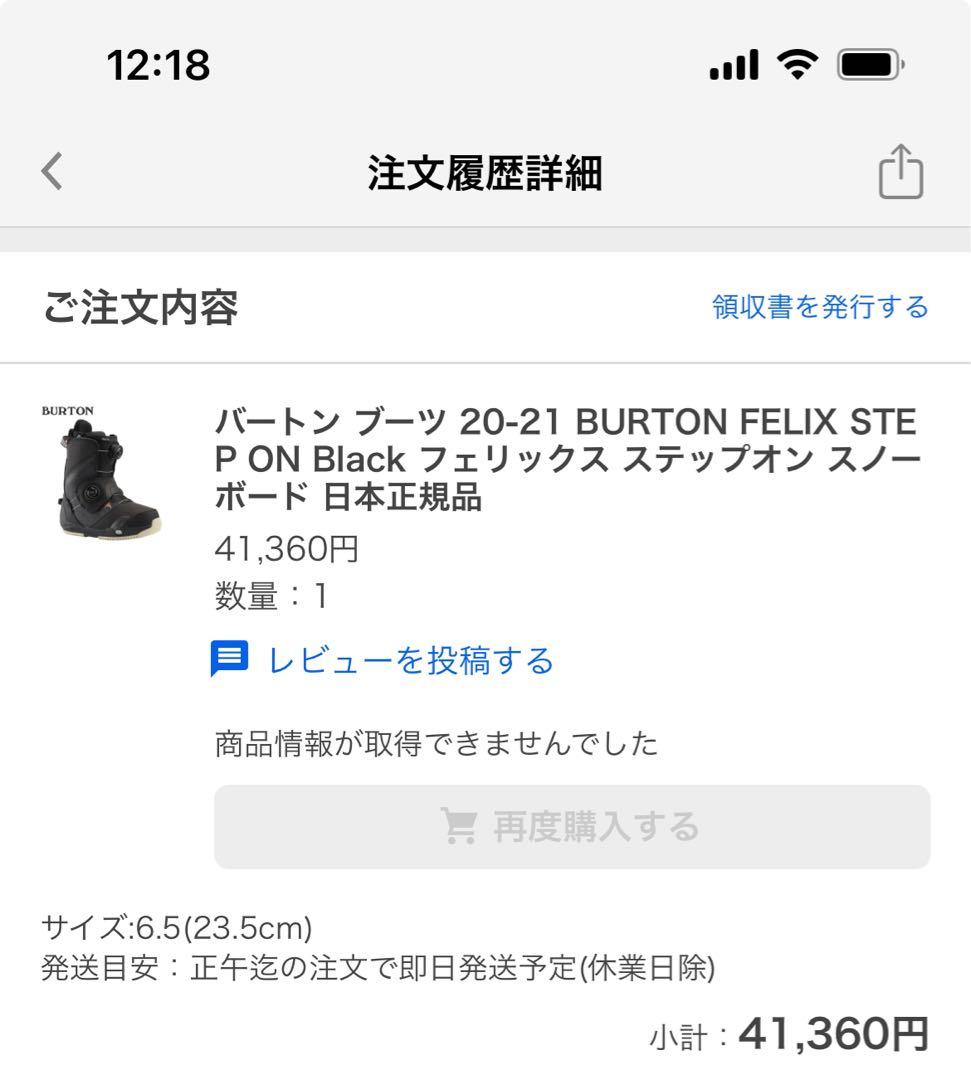Tap the 41,360円 price text
971x1080 pixels.
(x=287, y=547)
